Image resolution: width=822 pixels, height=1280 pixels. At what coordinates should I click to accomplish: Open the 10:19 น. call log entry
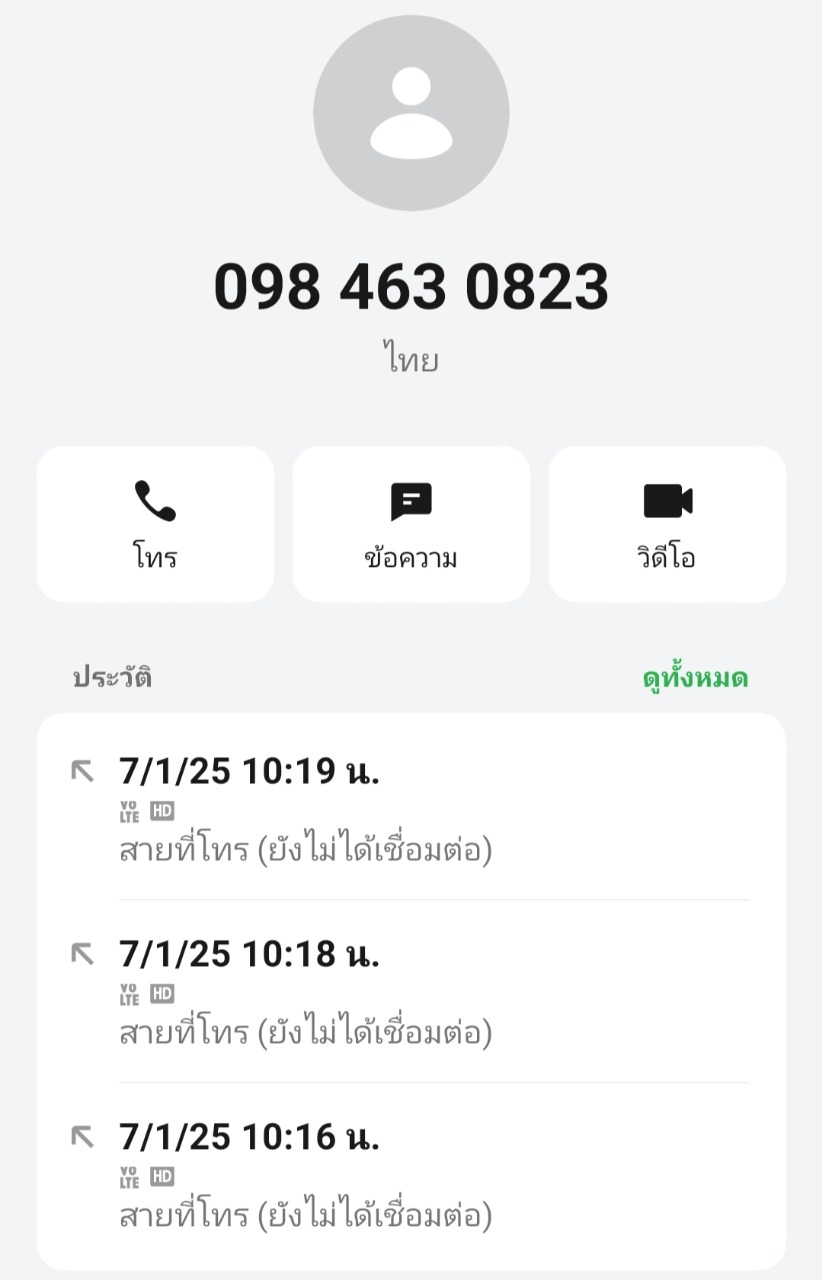[x=411, y=808]
